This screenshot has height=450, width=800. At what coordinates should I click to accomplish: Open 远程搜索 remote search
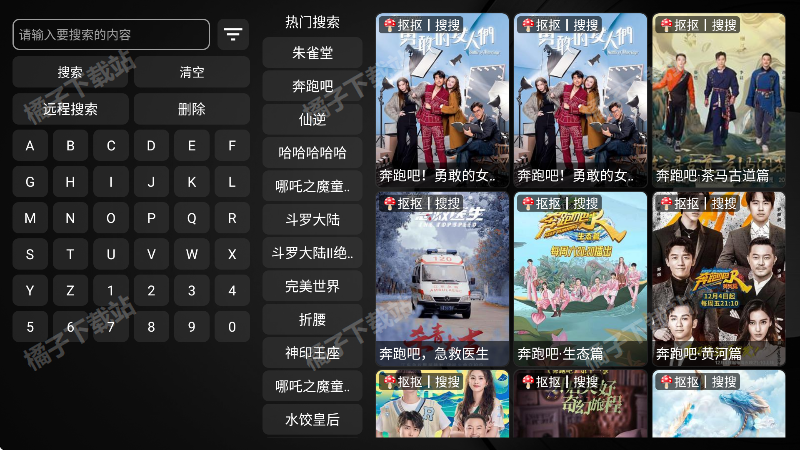point(70,109)
